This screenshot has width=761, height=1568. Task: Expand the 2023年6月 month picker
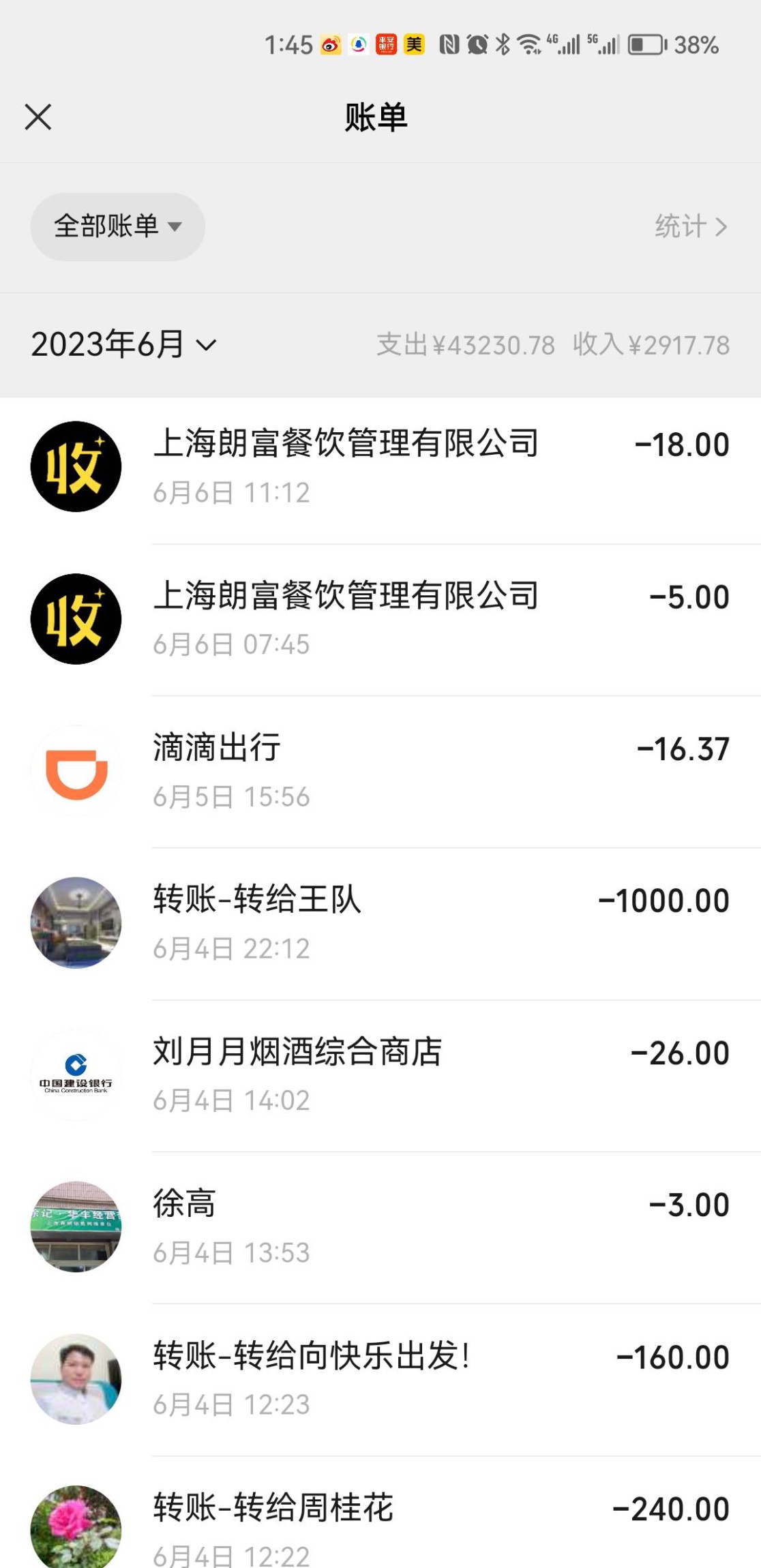click(123, 344)
